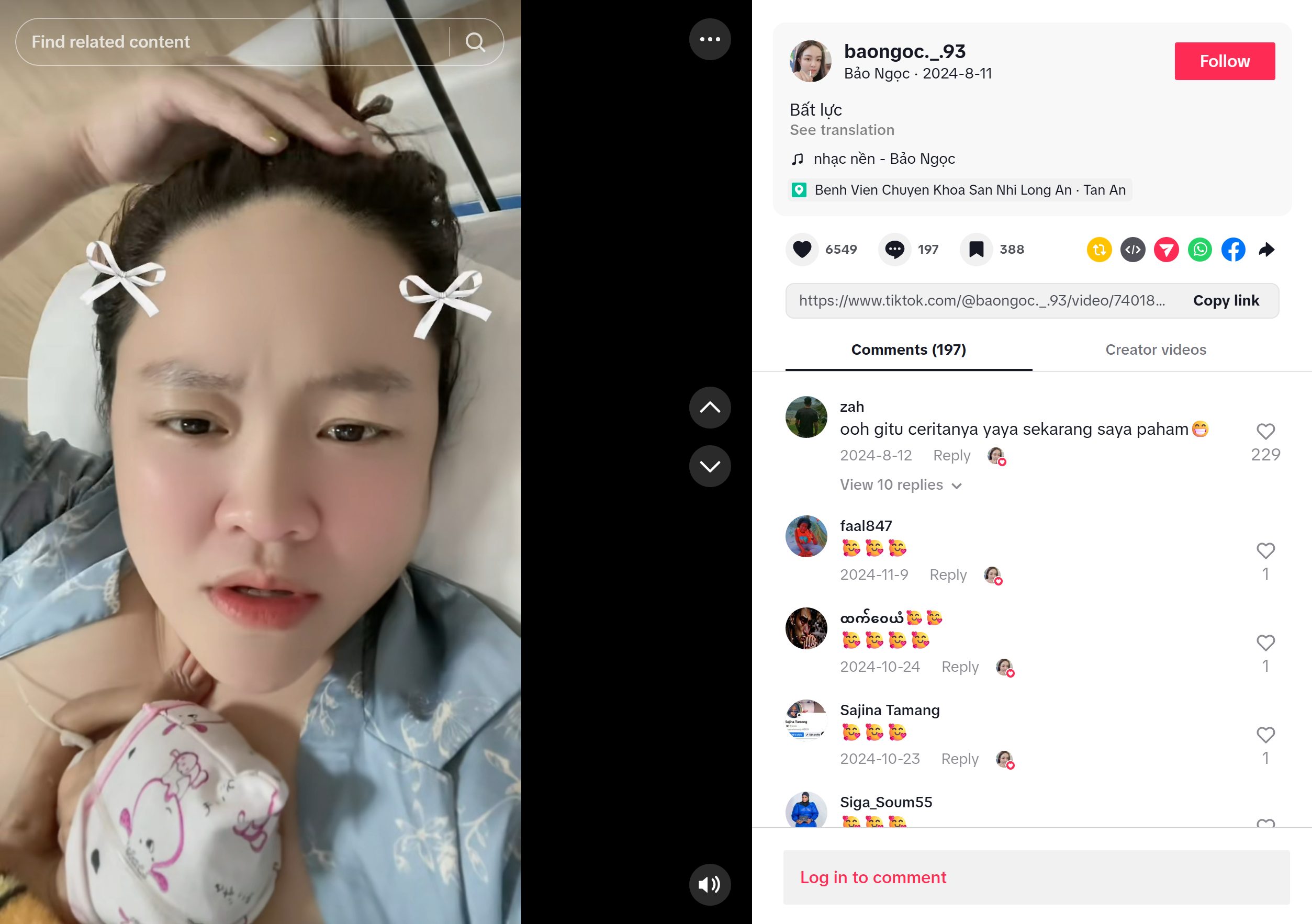Log in to comment
Screen dimensions: 1312x924
(873, 877)
